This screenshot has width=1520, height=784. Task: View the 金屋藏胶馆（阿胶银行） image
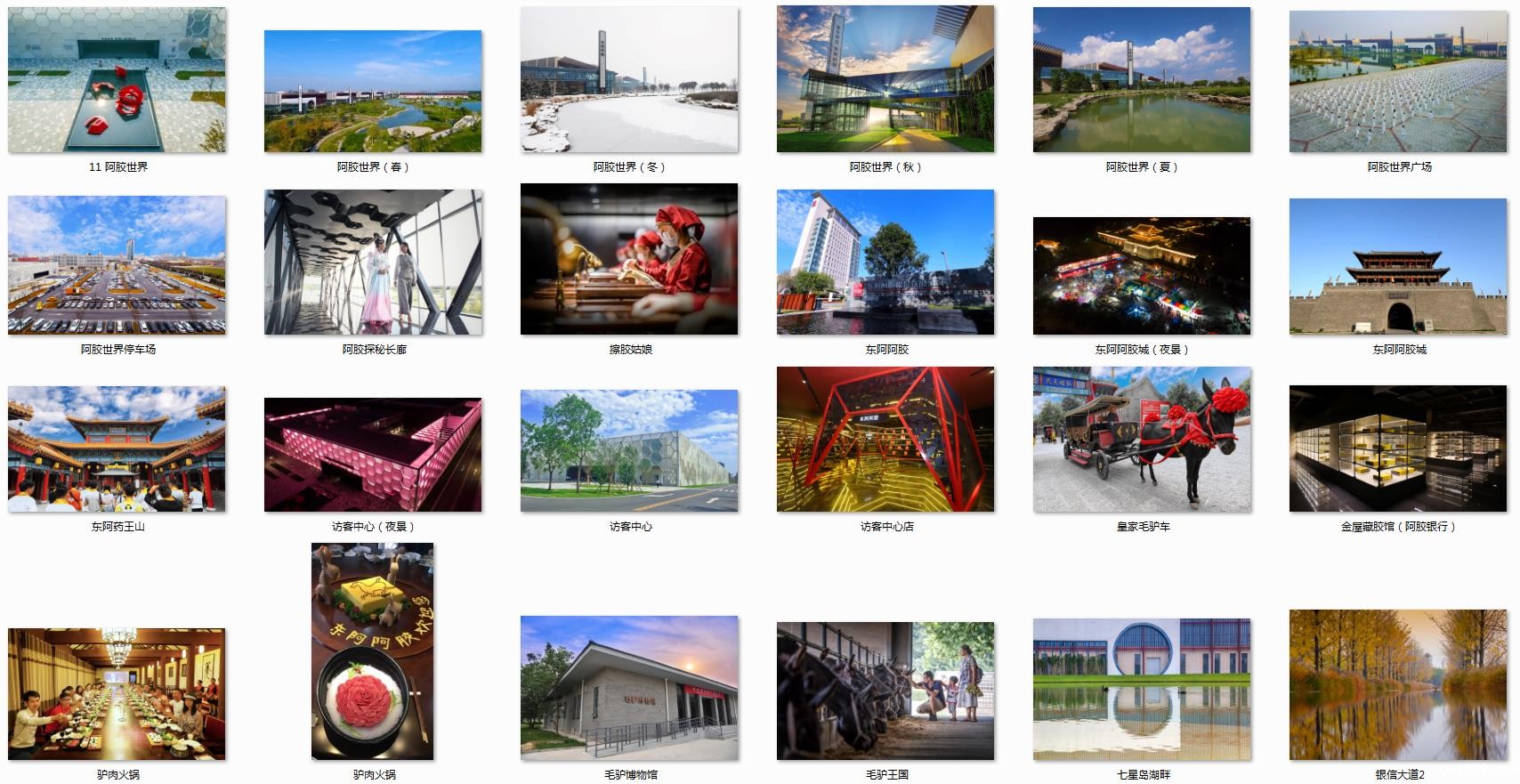coord(1398,449)
